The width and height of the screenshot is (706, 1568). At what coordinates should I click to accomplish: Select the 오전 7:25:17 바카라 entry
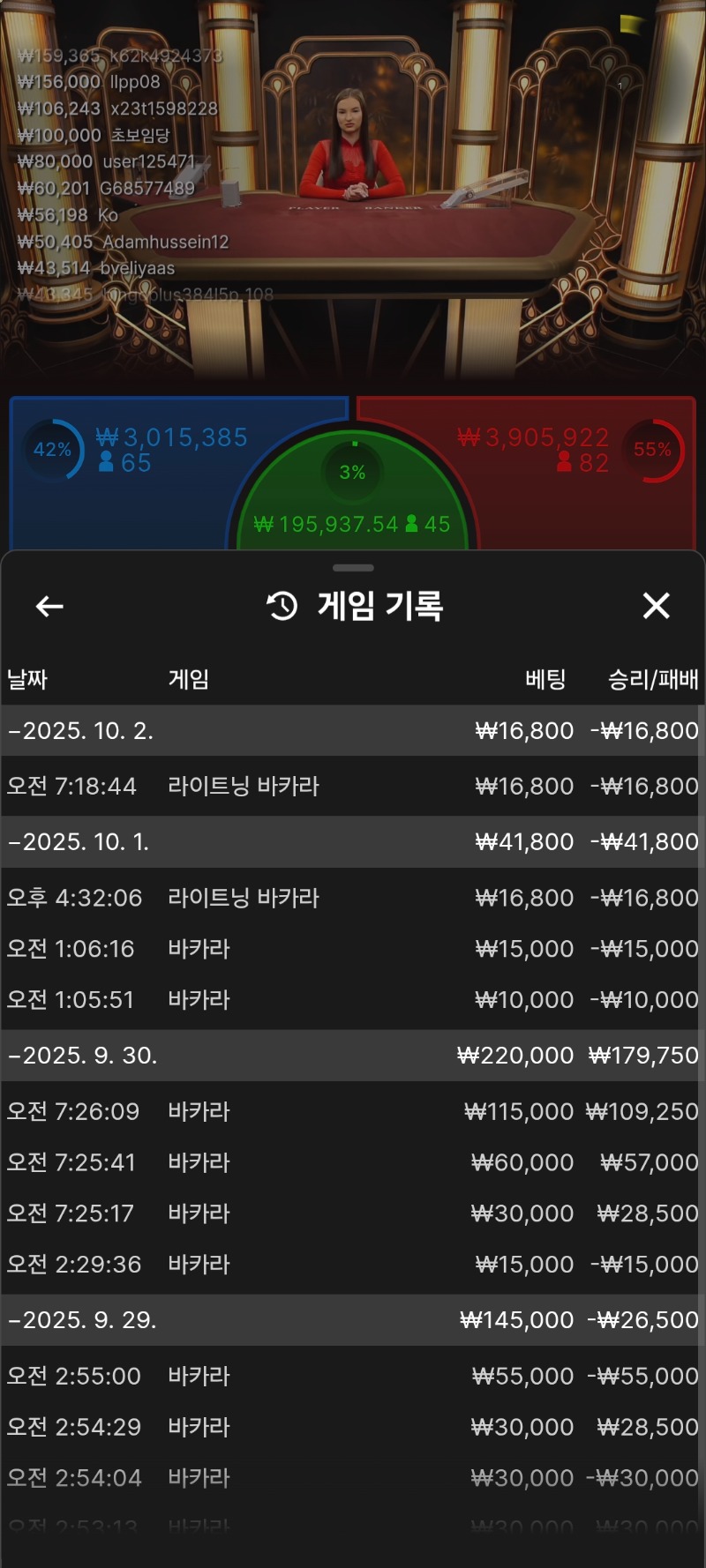coord(353,1213)
